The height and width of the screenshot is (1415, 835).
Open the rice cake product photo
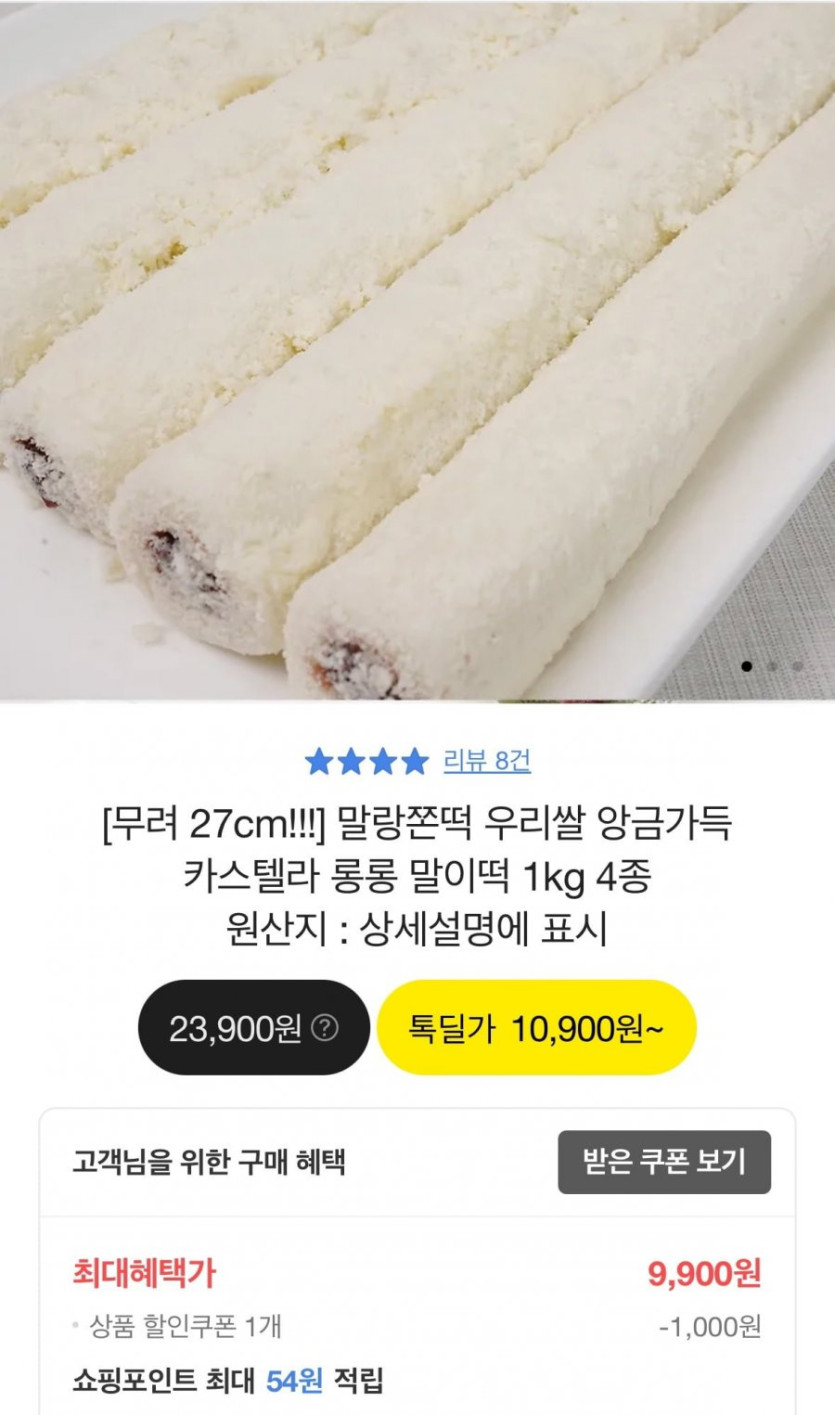click(417, 350)
